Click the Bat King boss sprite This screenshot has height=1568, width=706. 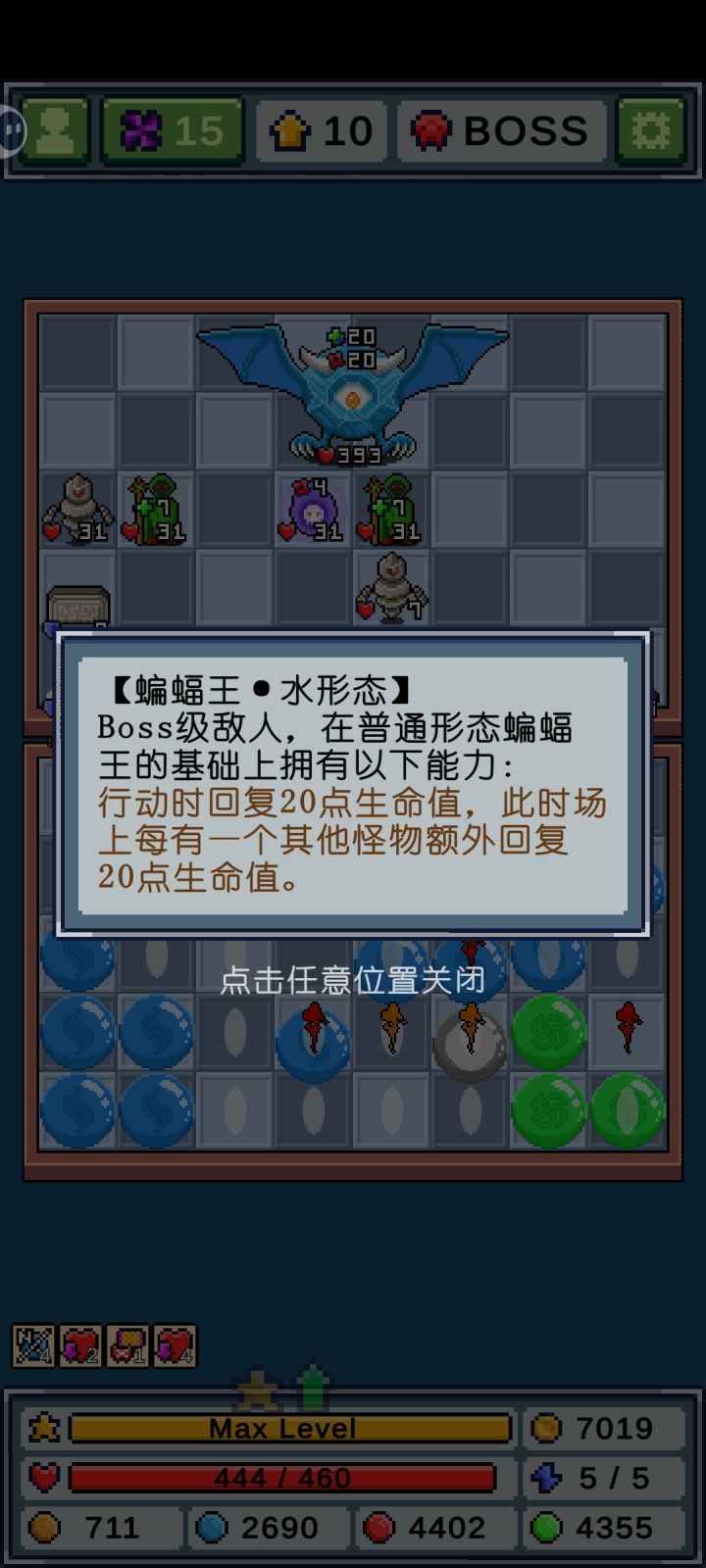pos(353,397)
